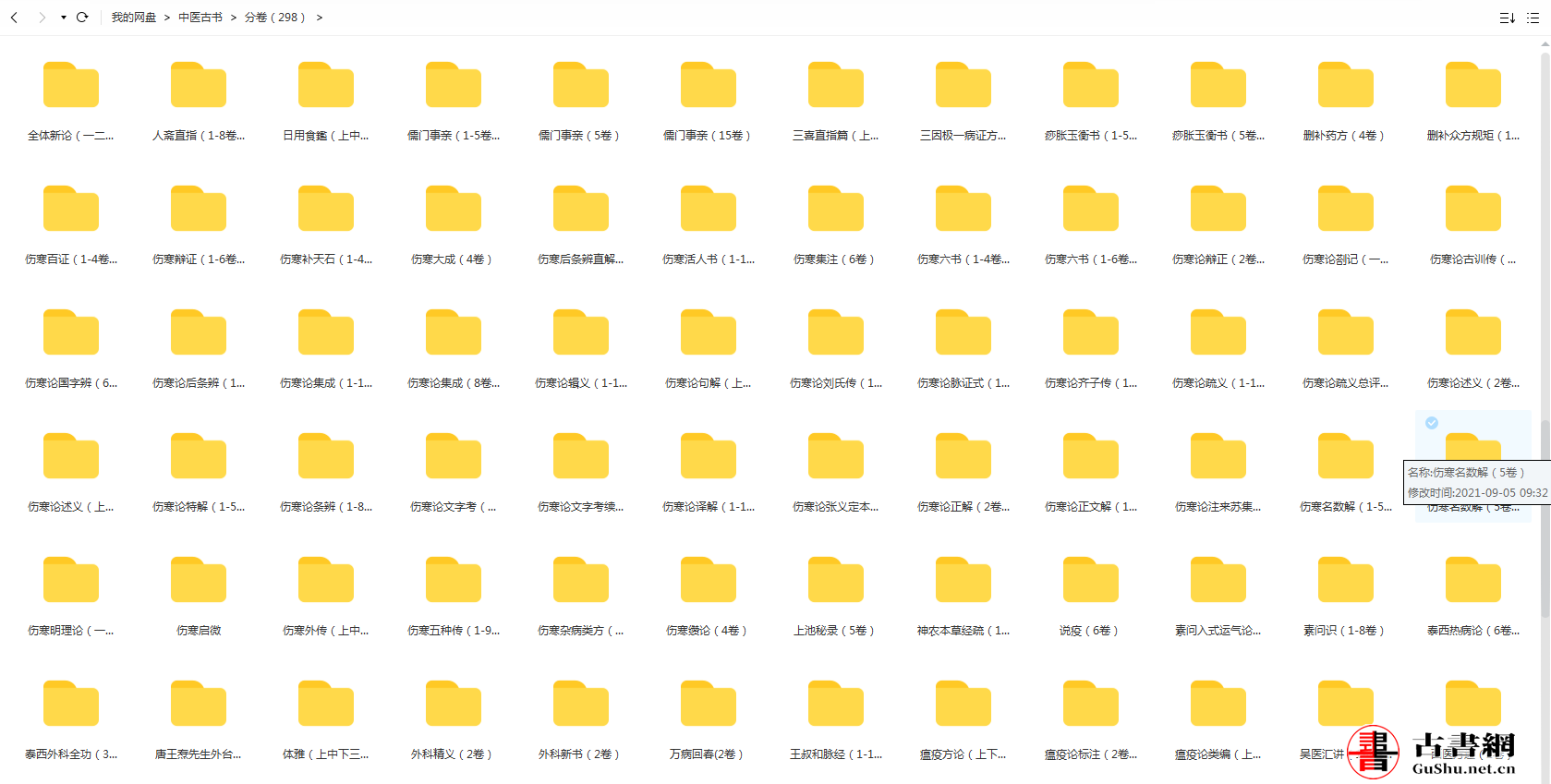The width and height of the screenshot is (1551, 784).
Task: Open the sort order menu
Action: point(1507,18)
